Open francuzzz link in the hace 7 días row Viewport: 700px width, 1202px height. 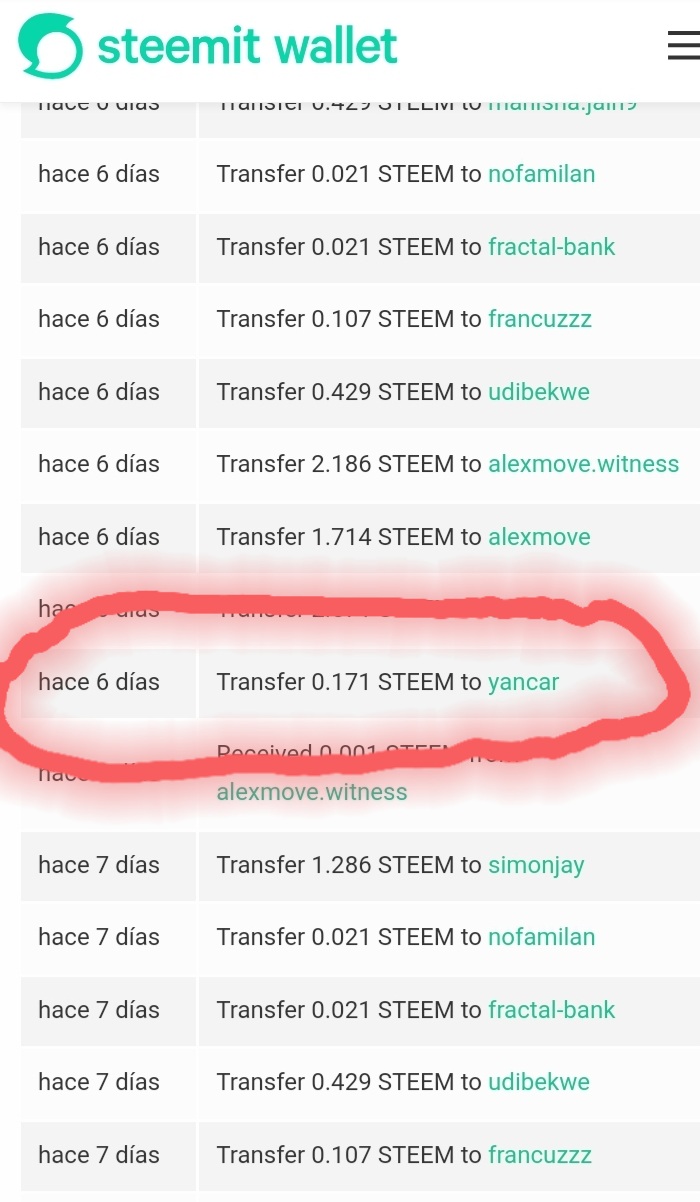point(540,1155)
